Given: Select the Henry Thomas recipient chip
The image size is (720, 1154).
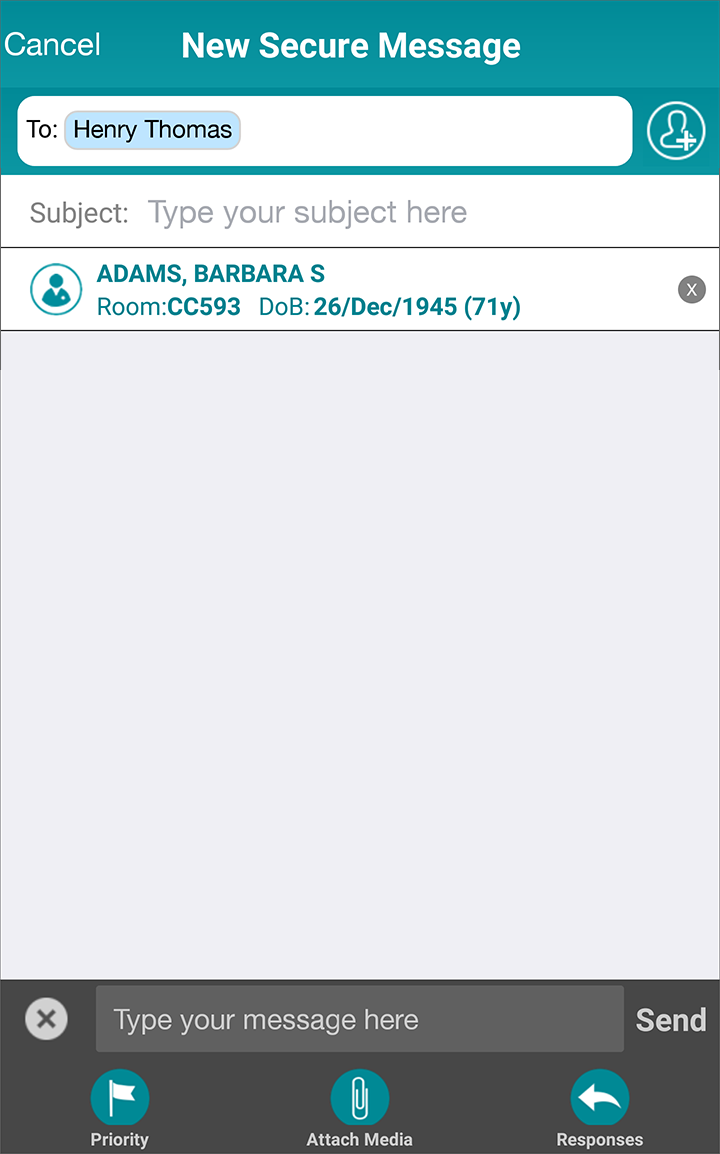Looking at the screenshot, I should click(152, 130).
